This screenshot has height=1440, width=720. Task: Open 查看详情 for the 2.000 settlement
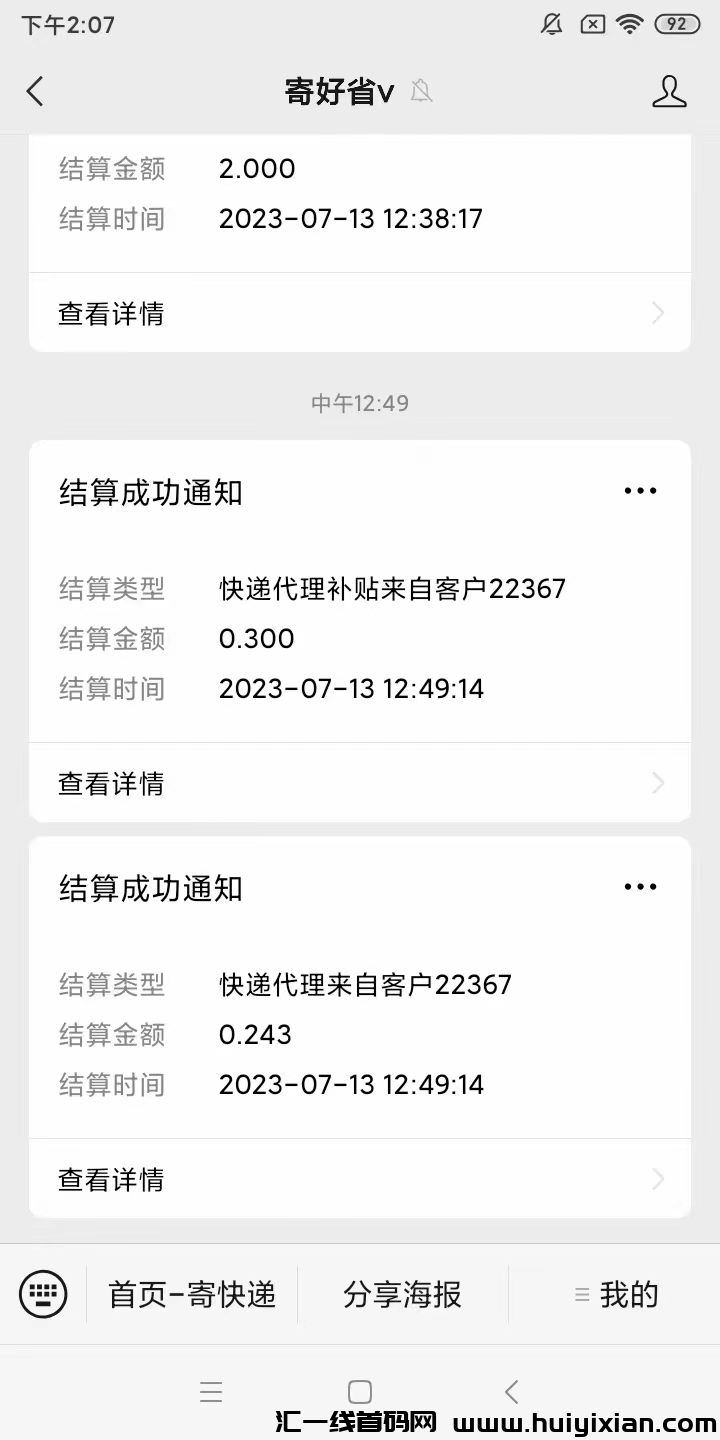360,314
